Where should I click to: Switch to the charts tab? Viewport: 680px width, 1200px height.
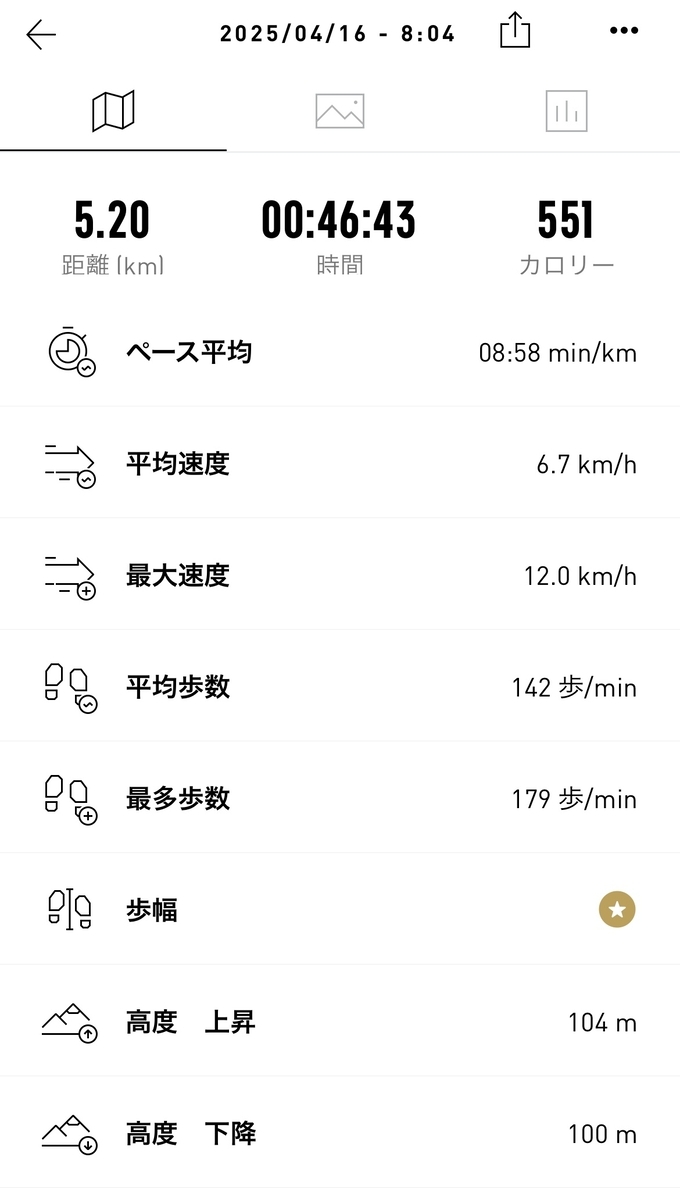coord(566,111)
